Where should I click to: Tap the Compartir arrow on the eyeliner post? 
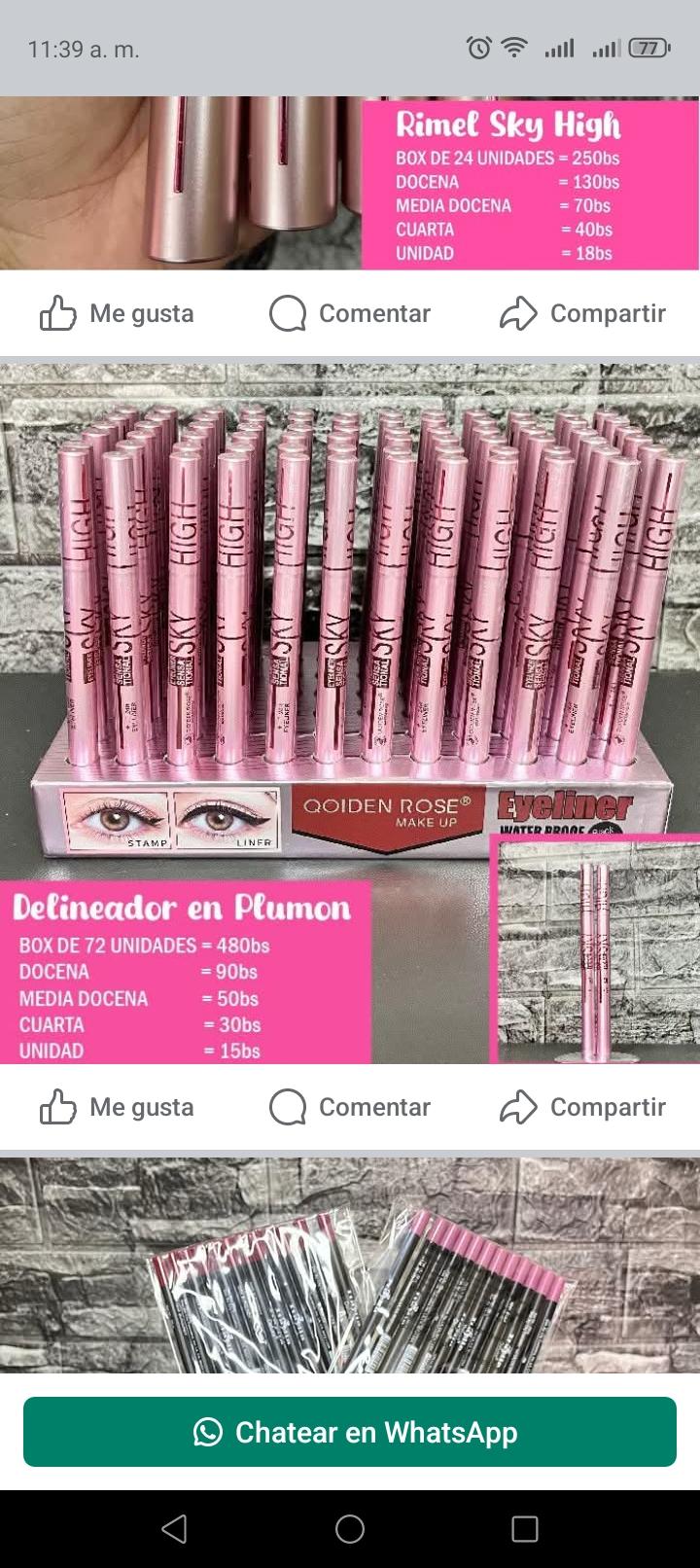(x=517, y=1107)
